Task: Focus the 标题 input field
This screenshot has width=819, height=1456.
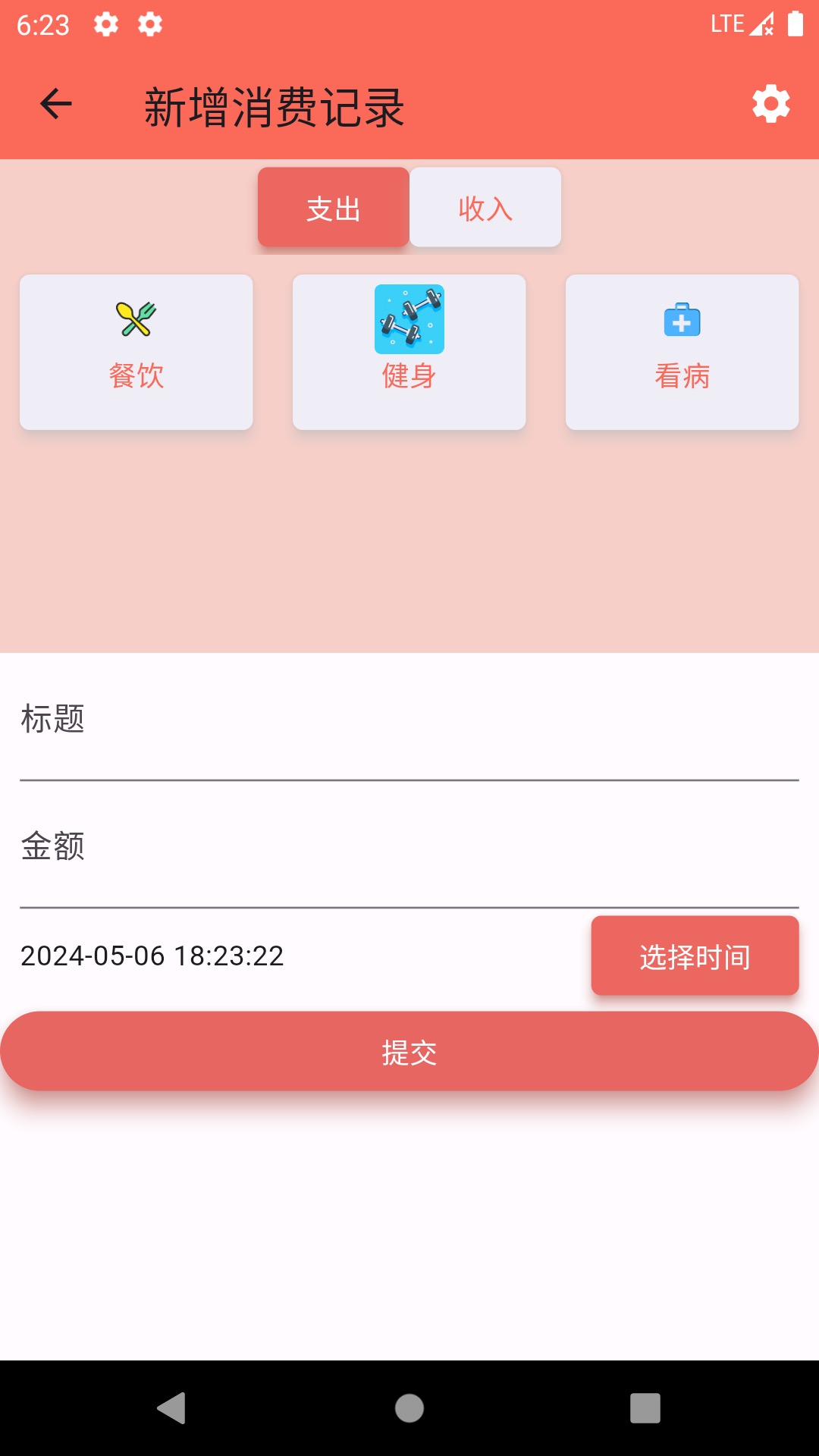Action: [409, 728]
